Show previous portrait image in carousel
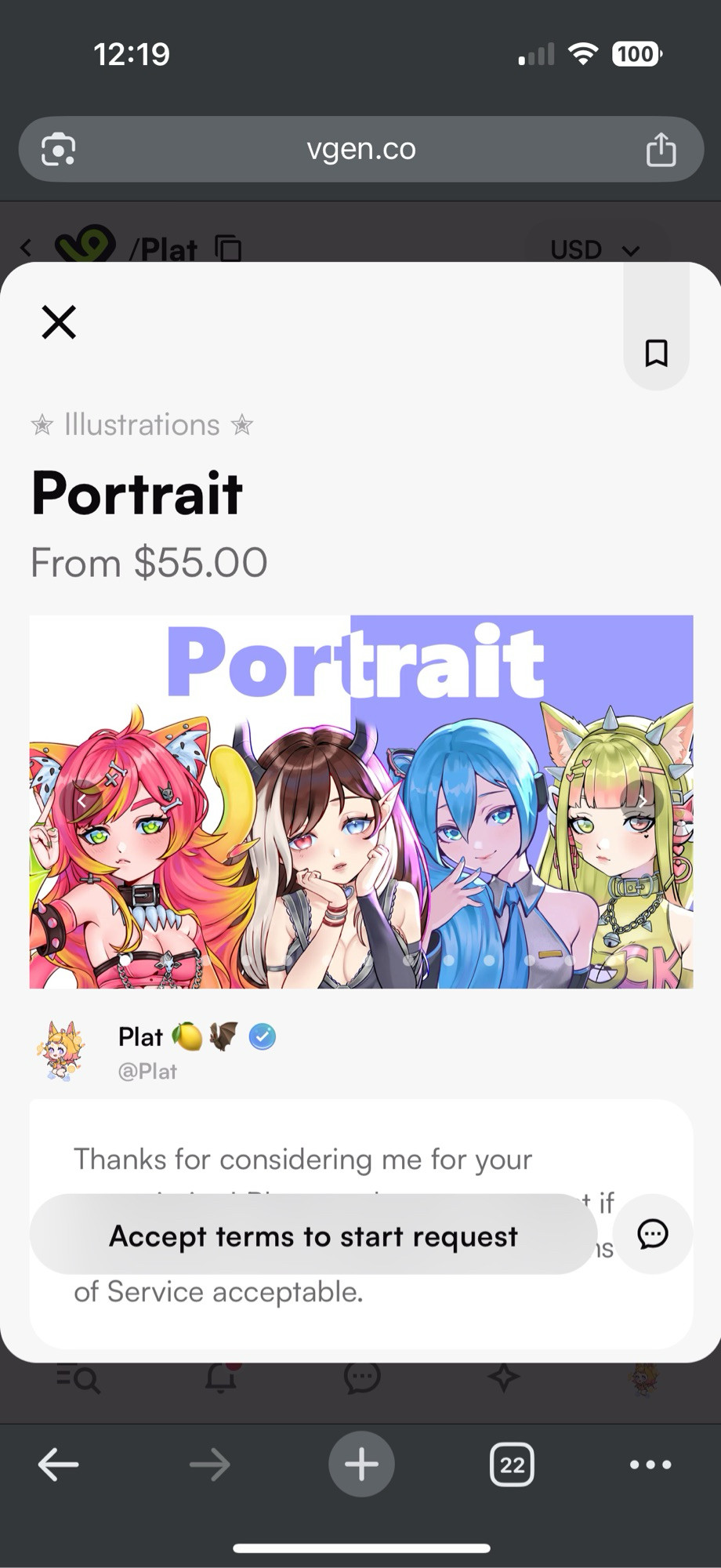The height and width of the screenshot is (1568, 721). 82,800
